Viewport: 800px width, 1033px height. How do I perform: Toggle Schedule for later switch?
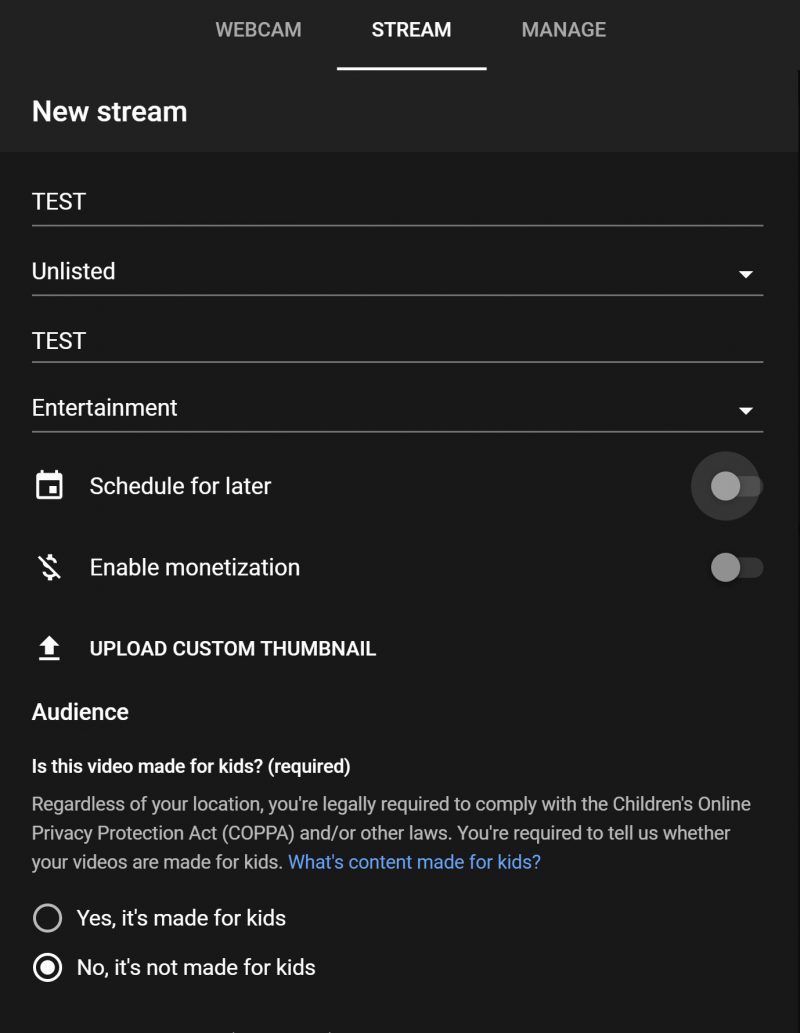[735, 487]
